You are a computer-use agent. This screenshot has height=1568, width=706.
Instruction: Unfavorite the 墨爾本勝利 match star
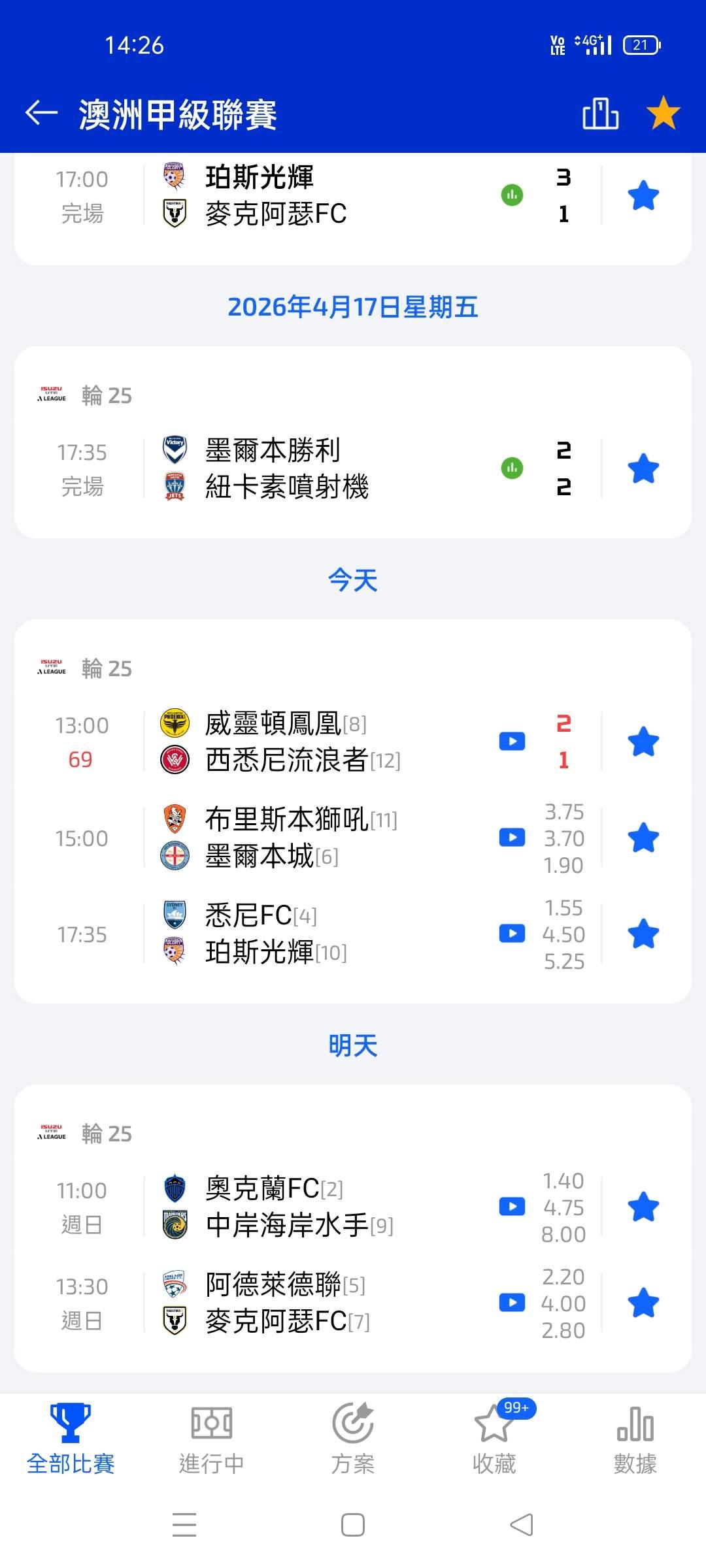tap(643, 469)
